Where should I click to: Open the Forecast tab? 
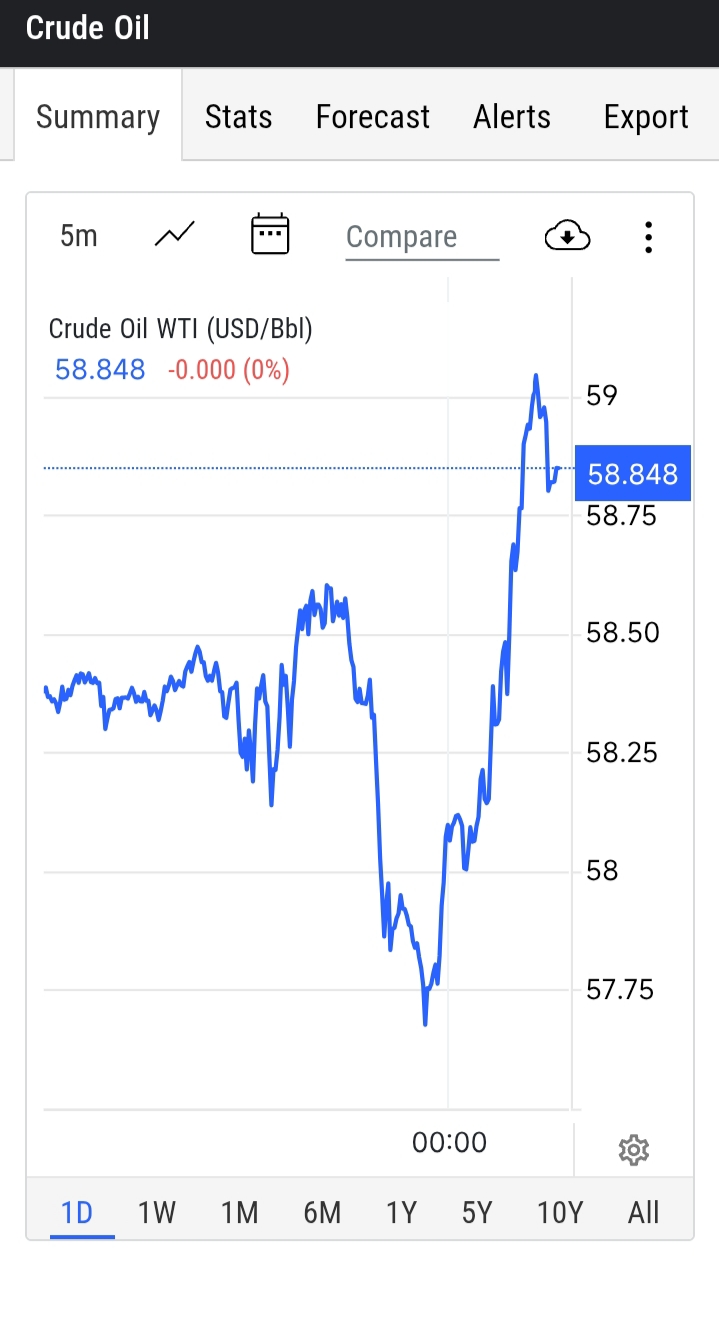(372, 117)
